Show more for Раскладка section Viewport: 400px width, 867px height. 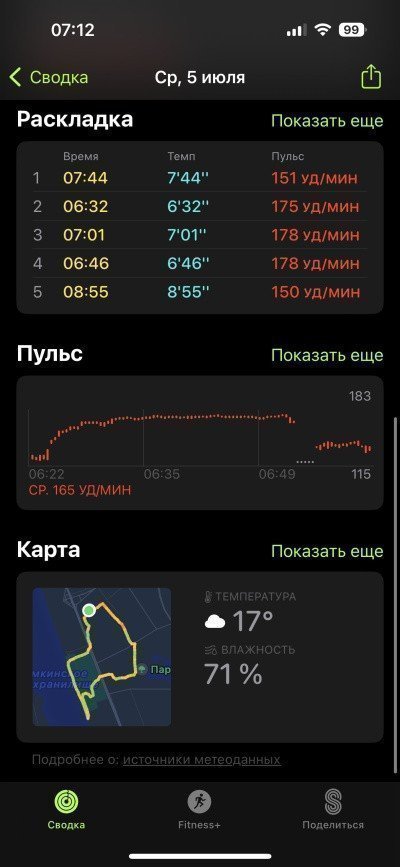coord(327,121)
